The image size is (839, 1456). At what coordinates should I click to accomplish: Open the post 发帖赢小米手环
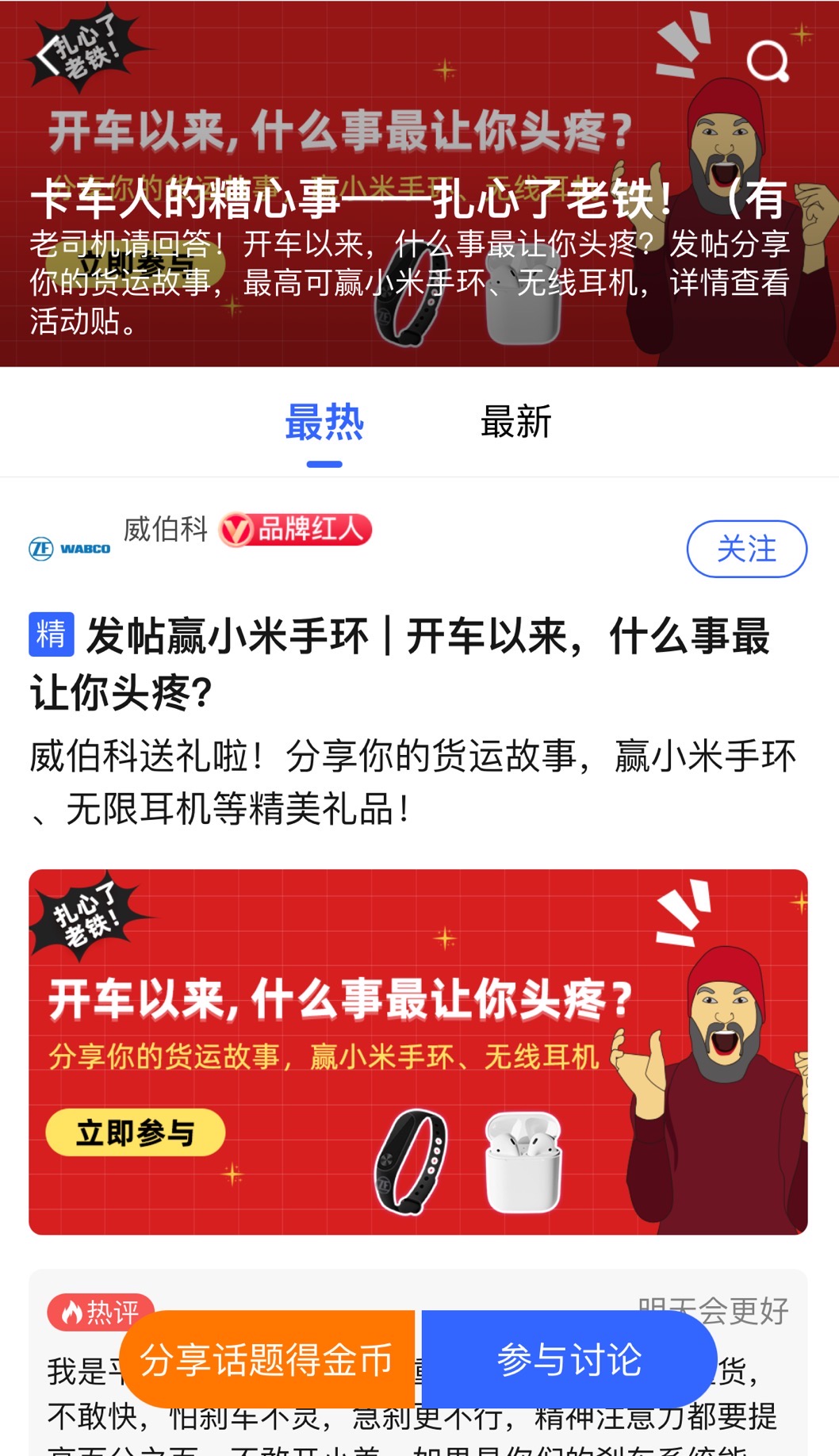[x=400, y=664]
